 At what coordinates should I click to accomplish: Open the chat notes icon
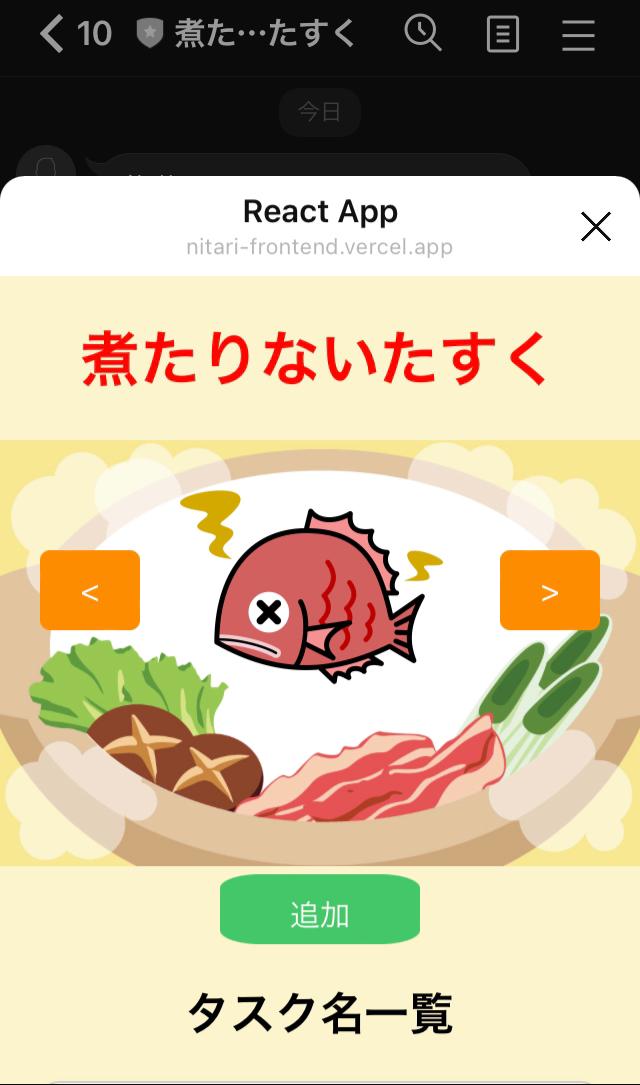point(502,35)
